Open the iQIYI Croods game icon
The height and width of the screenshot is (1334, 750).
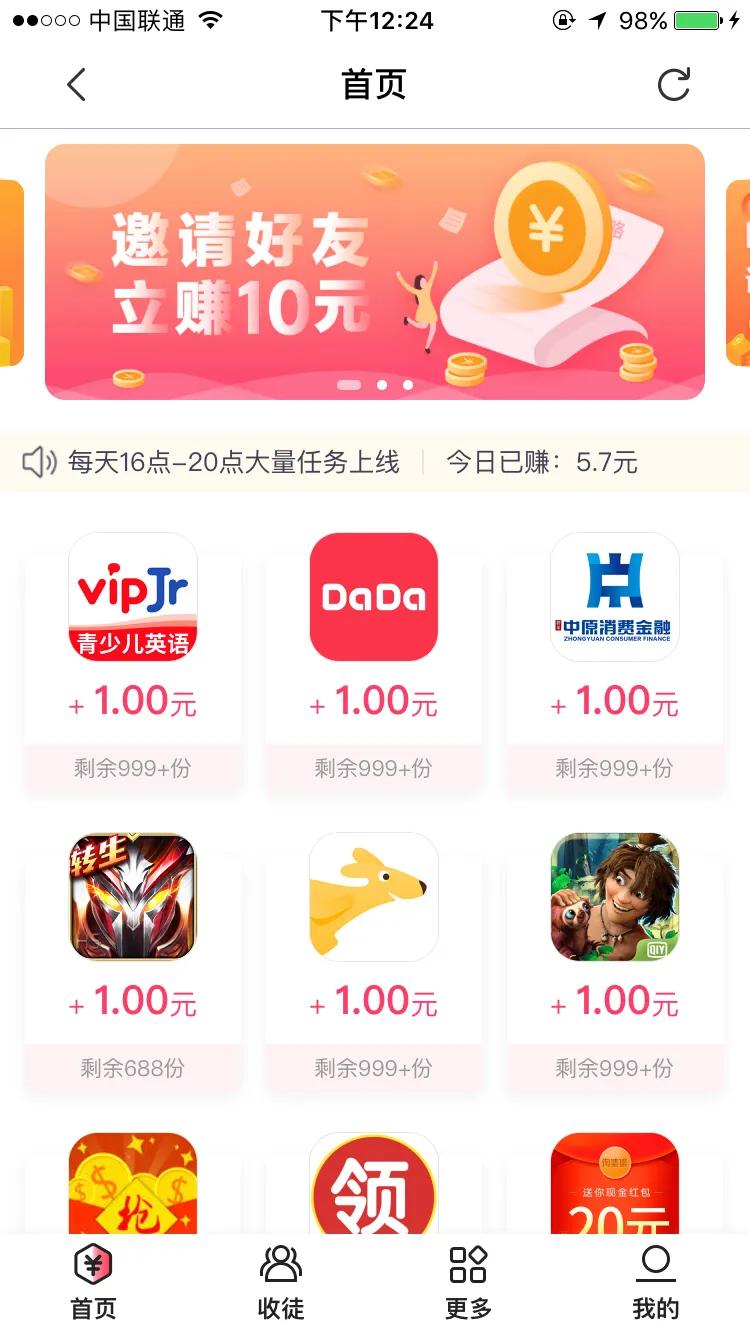pyautogui.click(x=615, y=897)
